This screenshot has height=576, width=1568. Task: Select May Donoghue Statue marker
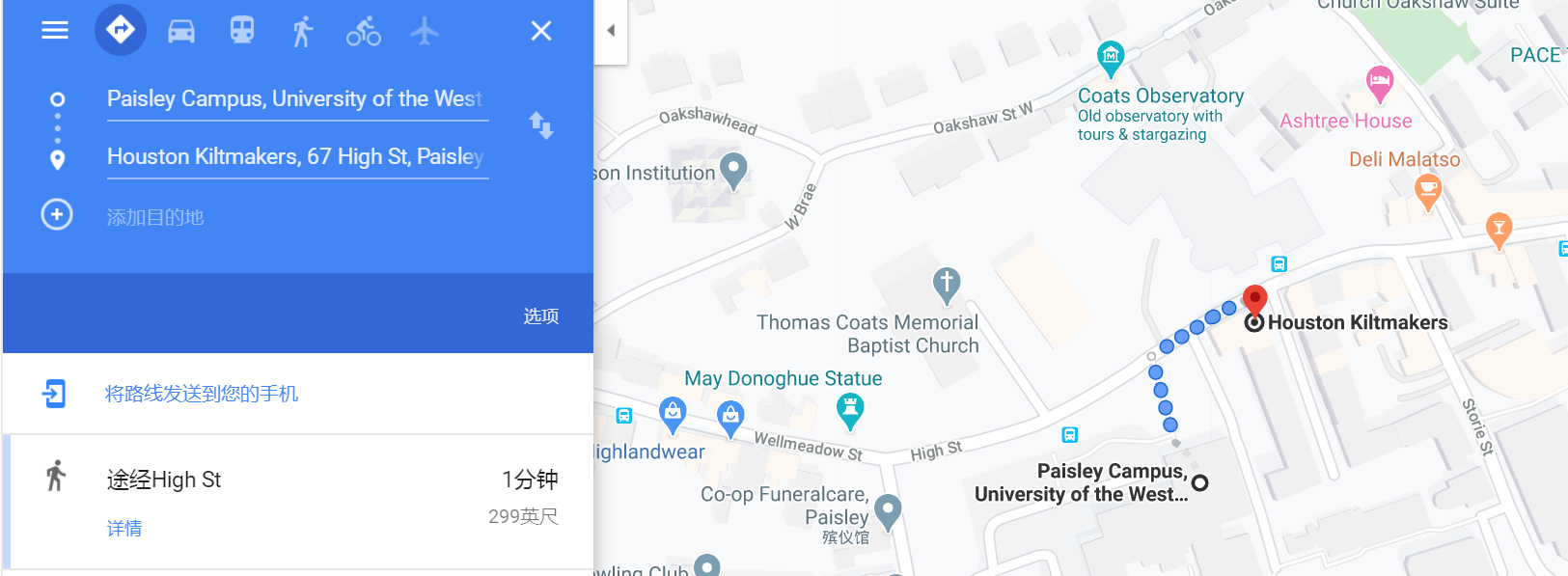pyautogui.click(x=850, y=409)
